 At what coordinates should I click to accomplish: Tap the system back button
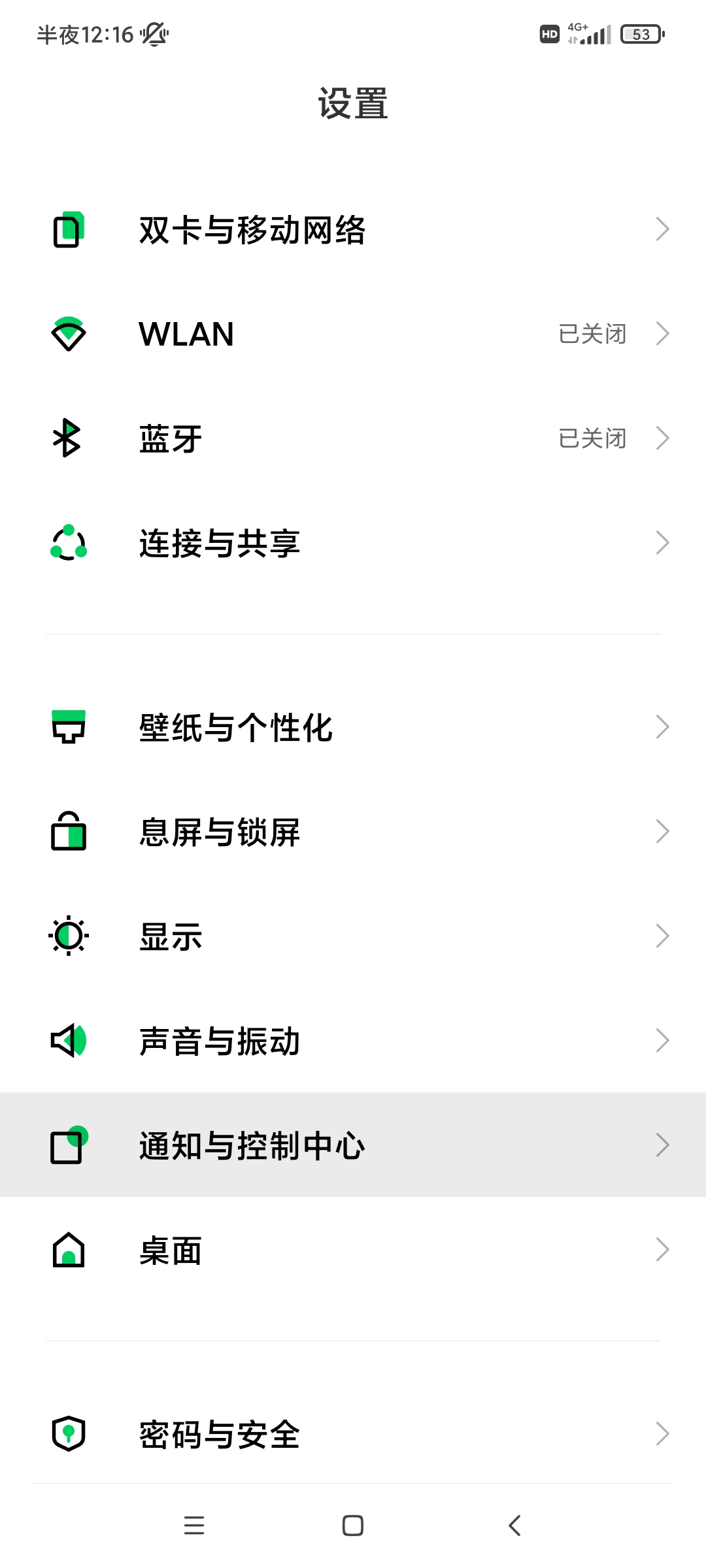coord(514,1526)
